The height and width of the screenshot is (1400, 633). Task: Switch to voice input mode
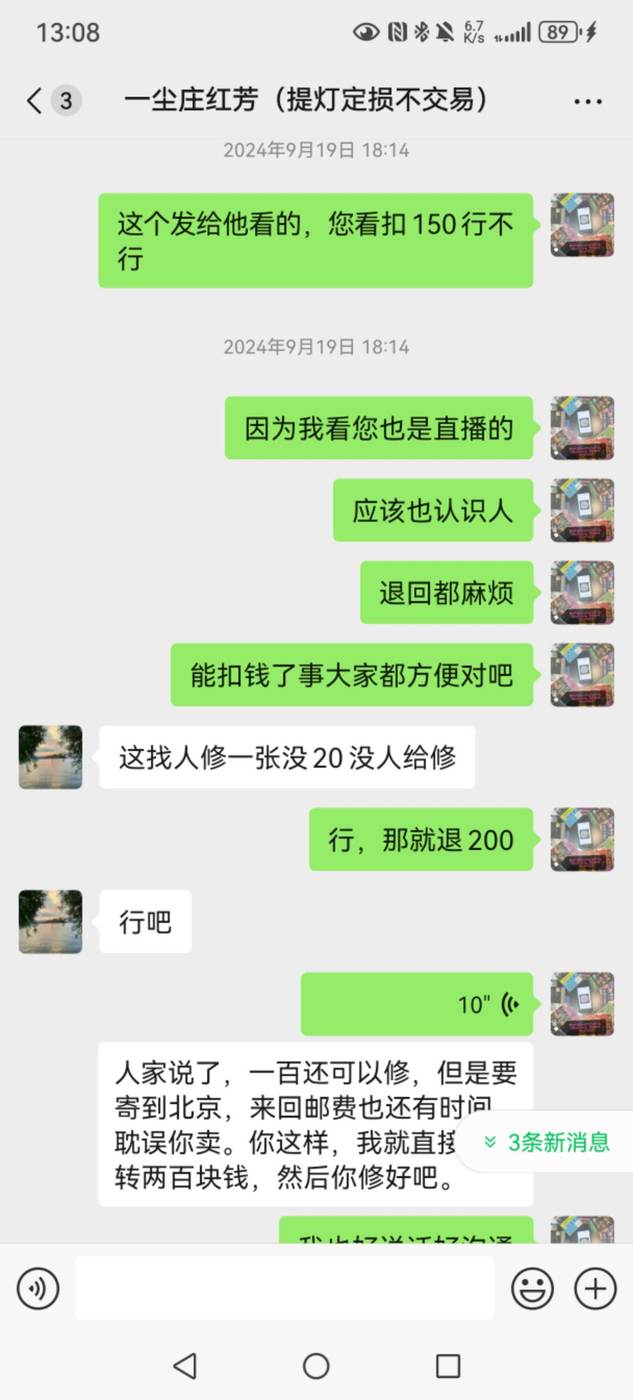click(38, 1289)
